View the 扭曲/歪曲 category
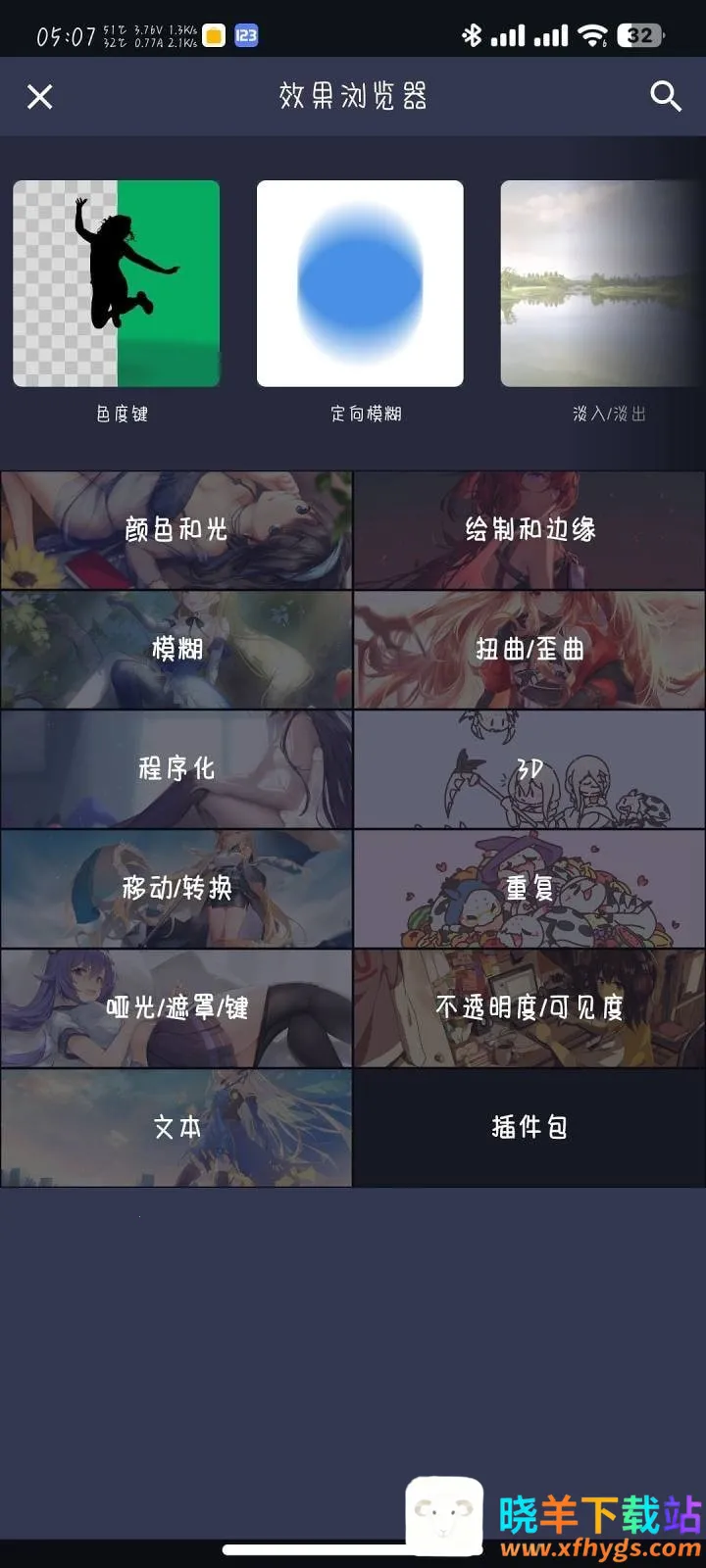The image size is (706, 1568). coord(529,650)
